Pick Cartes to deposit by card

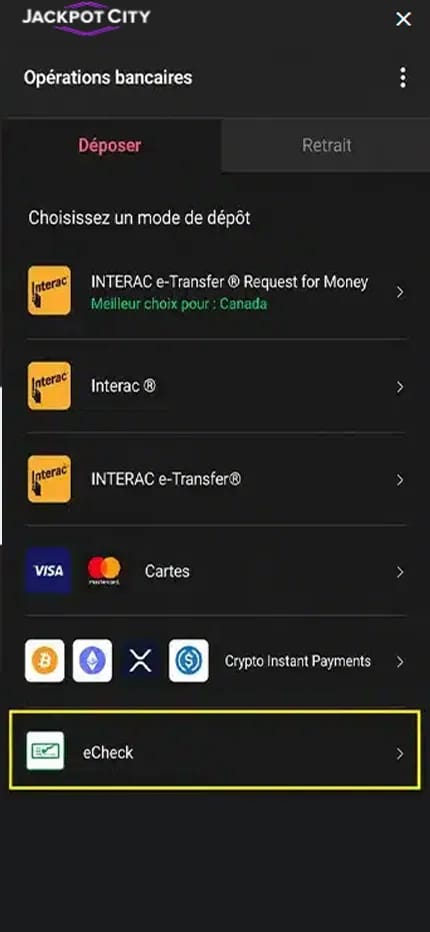tap(216, 571)
